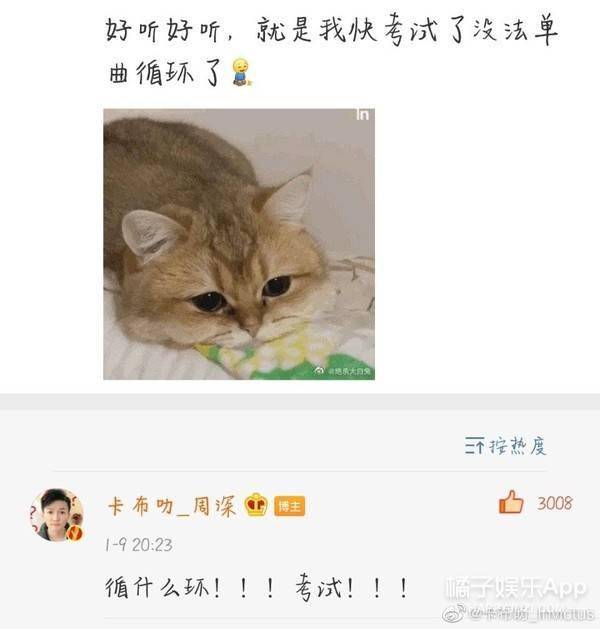Viewport: 600px width, 629px height.
Task: Open the cat photo in the comment
Action: pos(238,244)
